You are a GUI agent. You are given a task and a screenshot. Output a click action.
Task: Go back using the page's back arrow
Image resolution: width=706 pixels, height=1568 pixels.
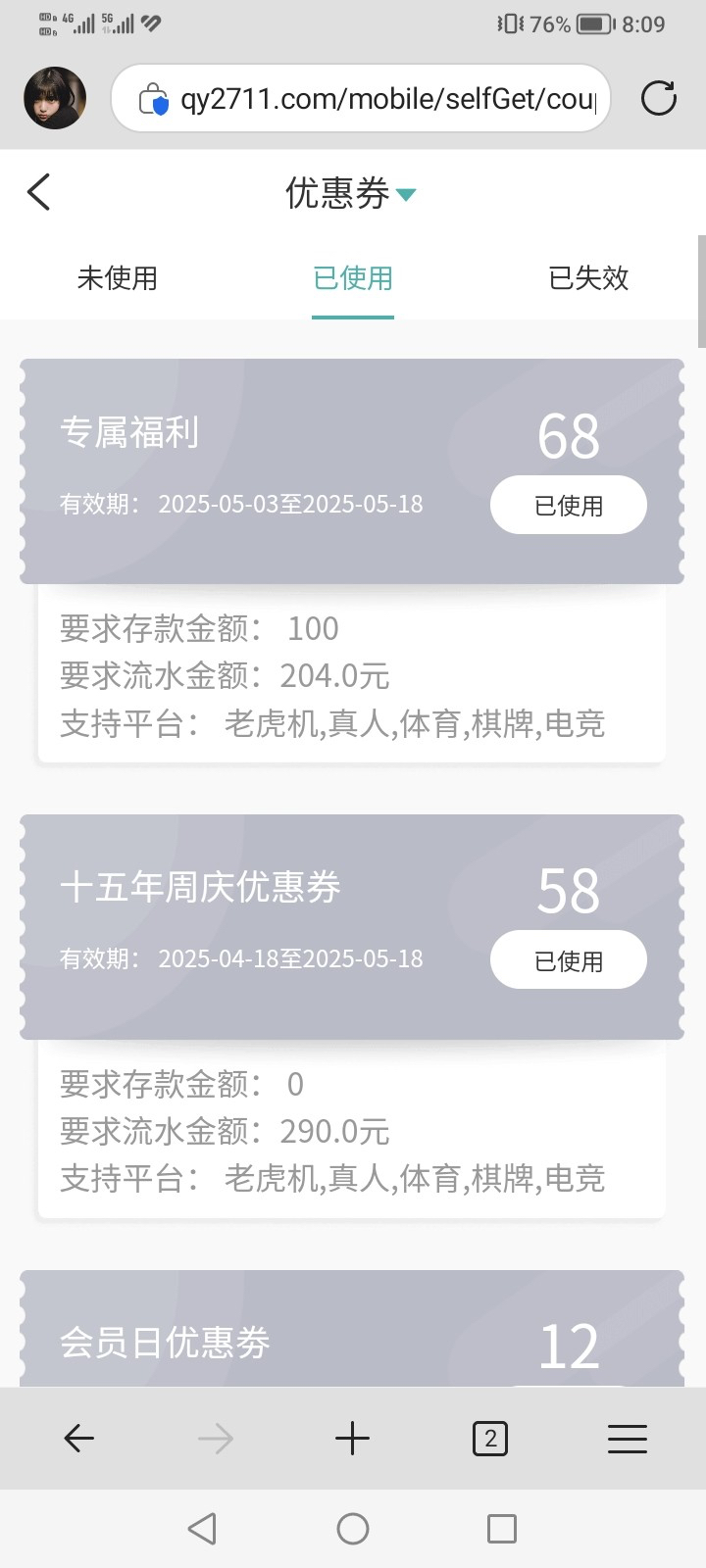click(39, 192)
